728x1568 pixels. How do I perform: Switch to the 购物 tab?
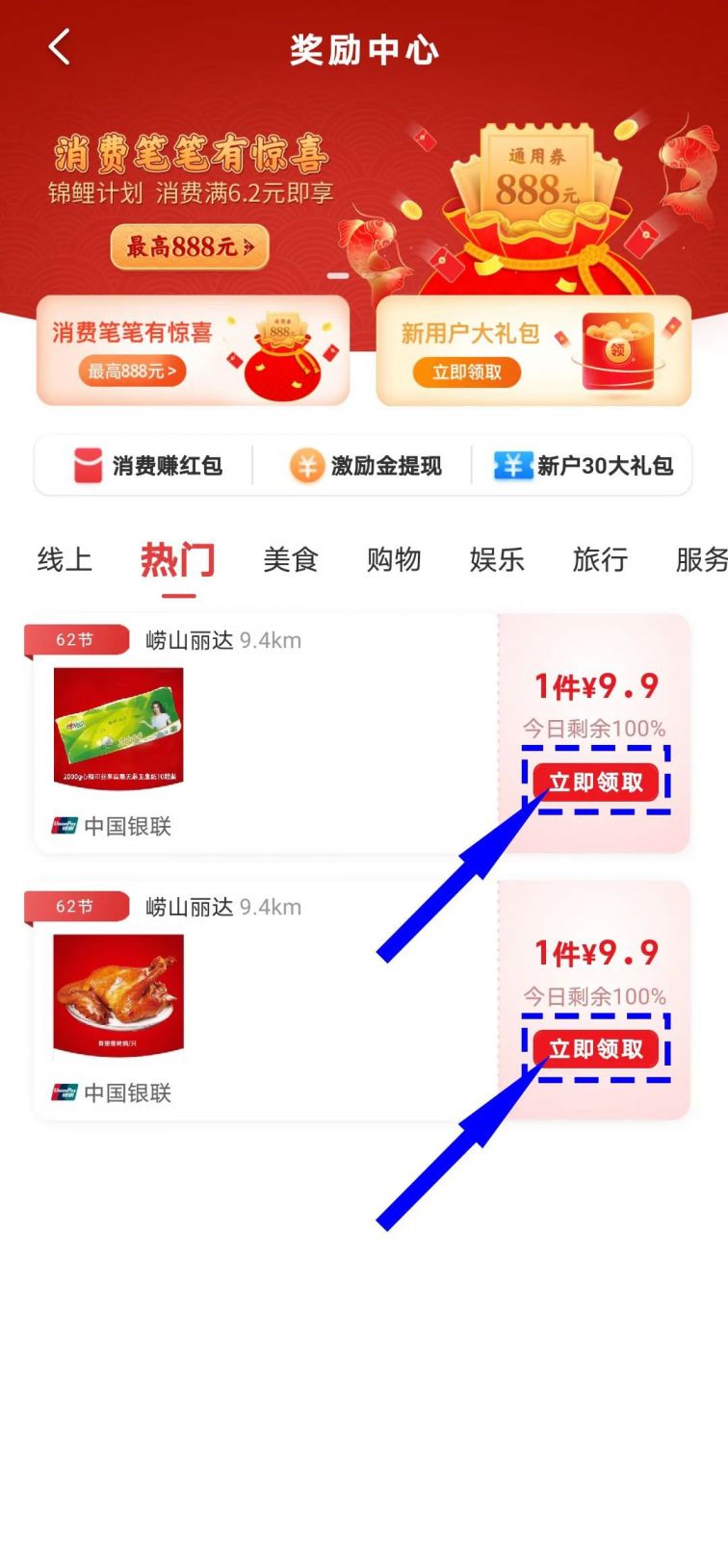(x=394, y=559)
